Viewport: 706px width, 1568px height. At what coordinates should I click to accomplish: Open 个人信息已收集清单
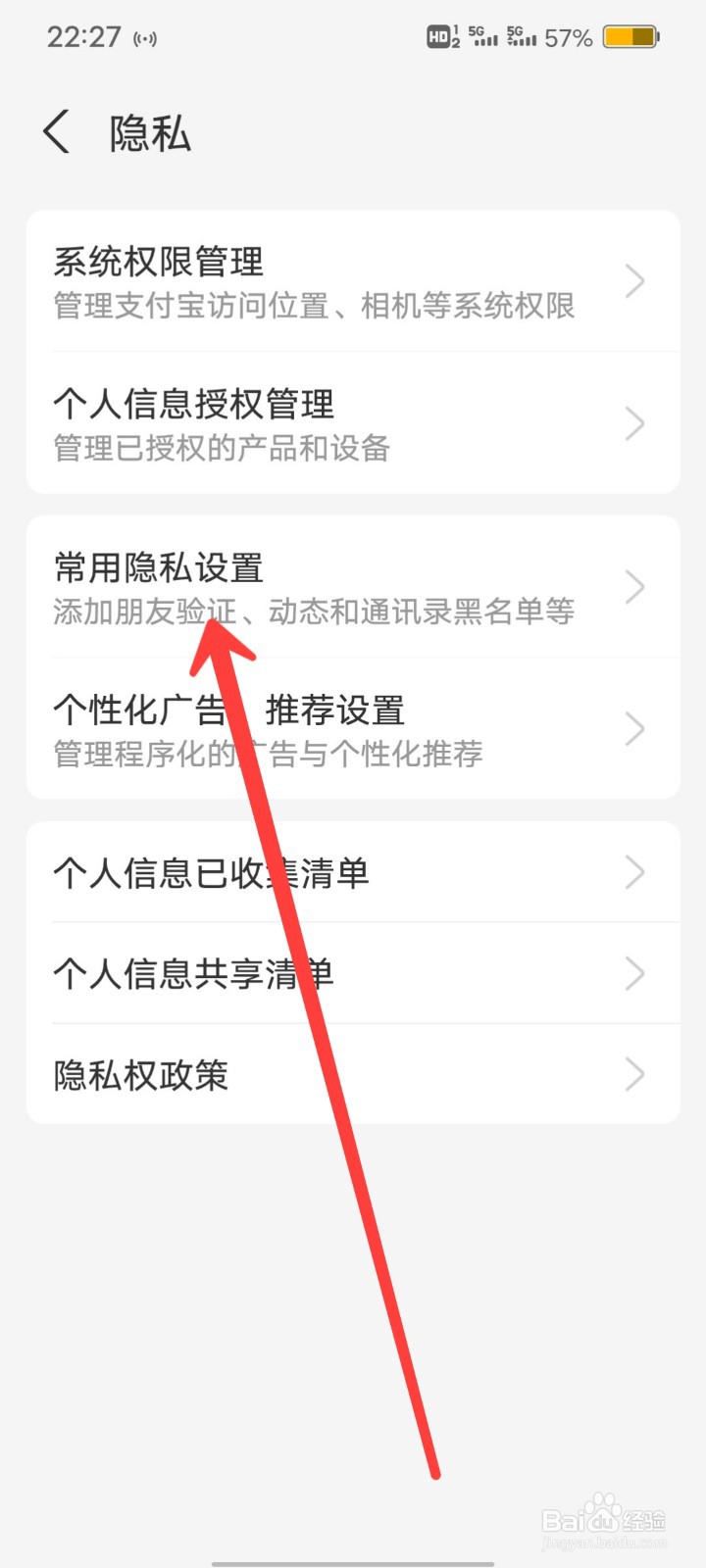click(x=353, y=873)
